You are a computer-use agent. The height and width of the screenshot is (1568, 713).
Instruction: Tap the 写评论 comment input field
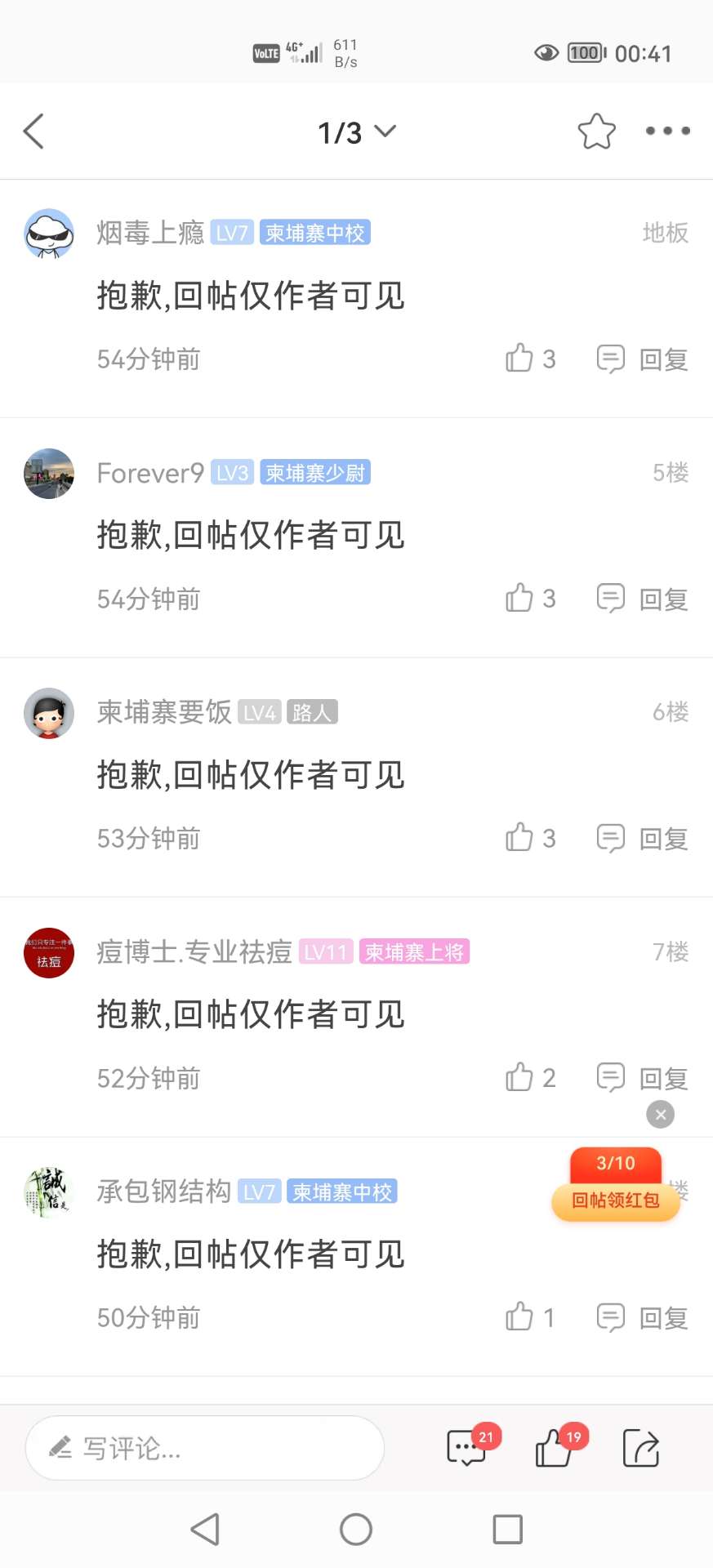204,1448
